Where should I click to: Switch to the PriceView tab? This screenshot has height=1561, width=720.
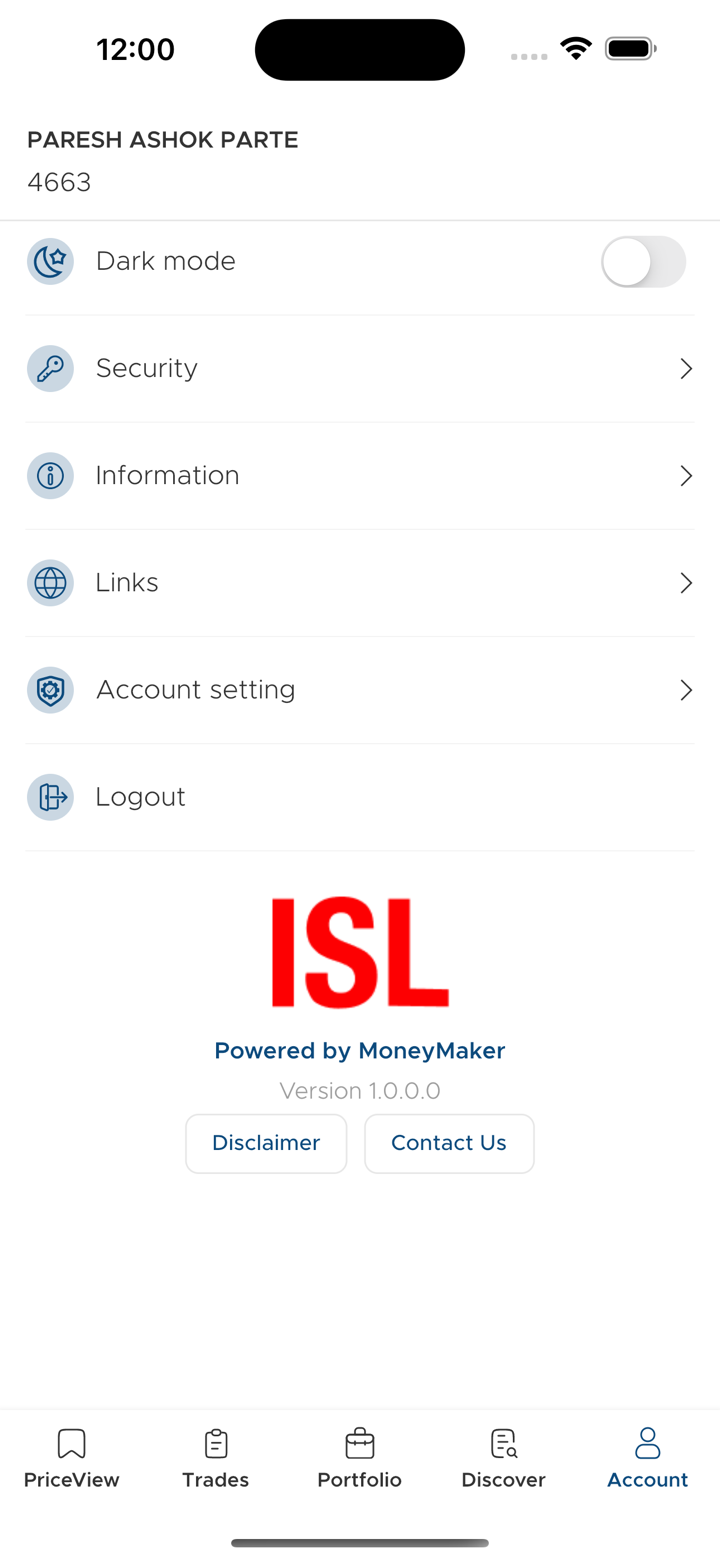click(72, 1460)
